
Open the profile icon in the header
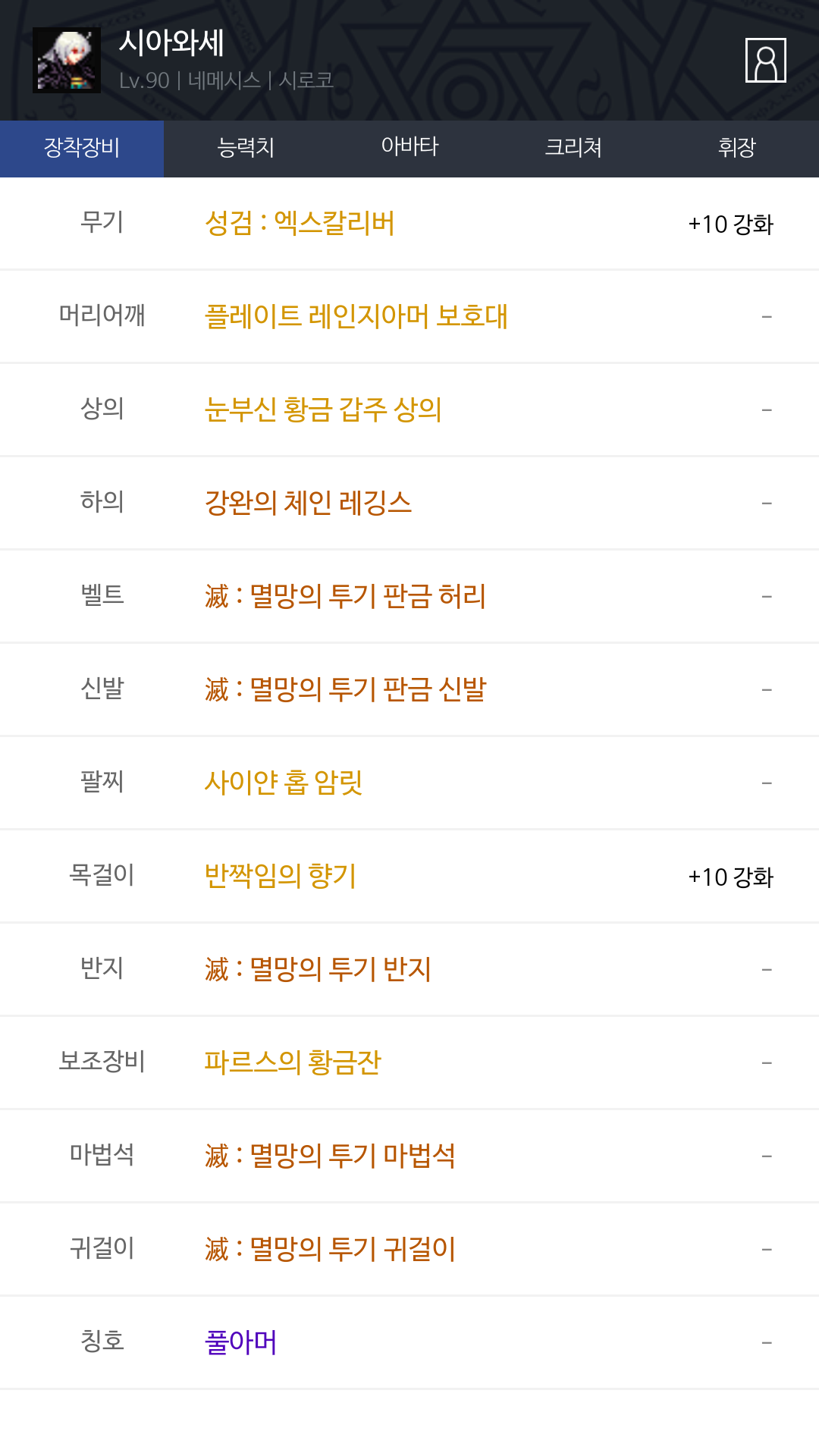766,60
